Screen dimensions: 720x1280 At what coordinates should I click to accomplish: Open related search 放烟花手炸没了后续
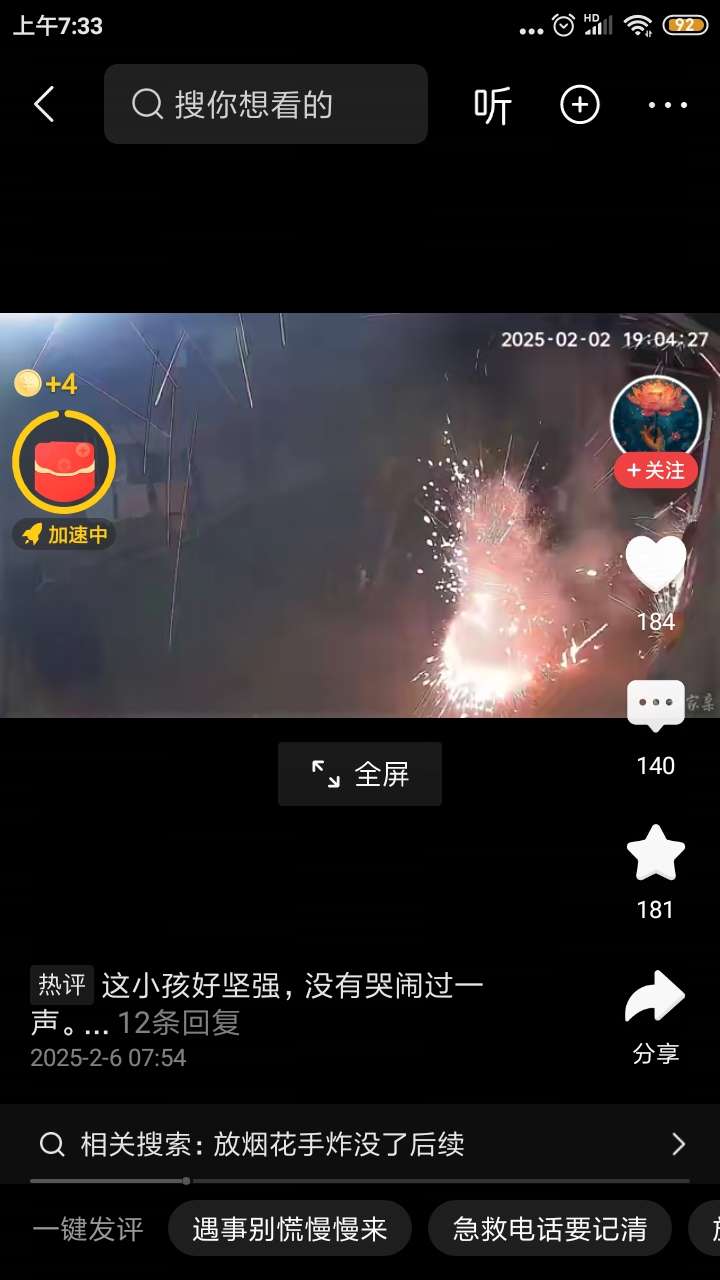[x=360, y=1144]
